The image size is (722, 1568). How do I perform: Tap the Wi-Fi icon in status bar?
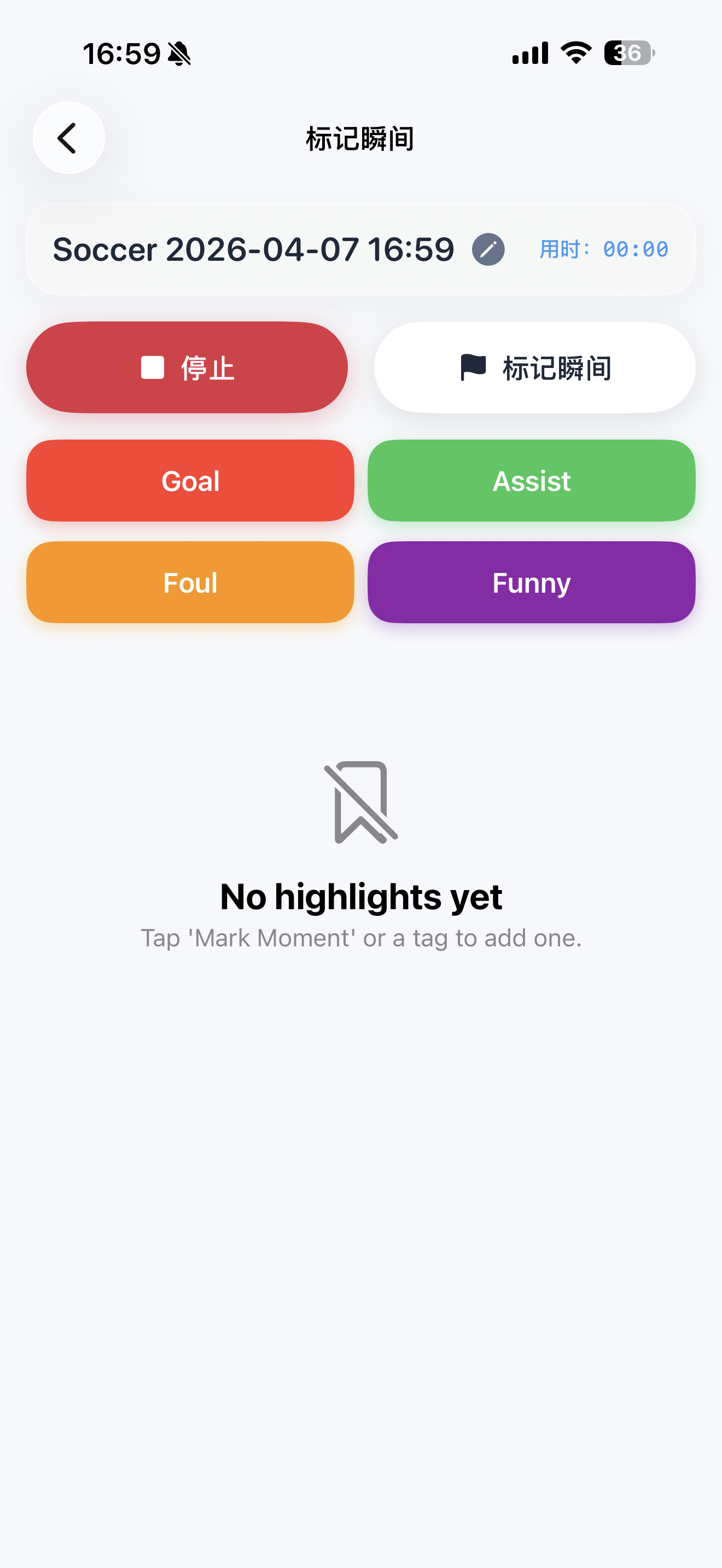[575, 53]
